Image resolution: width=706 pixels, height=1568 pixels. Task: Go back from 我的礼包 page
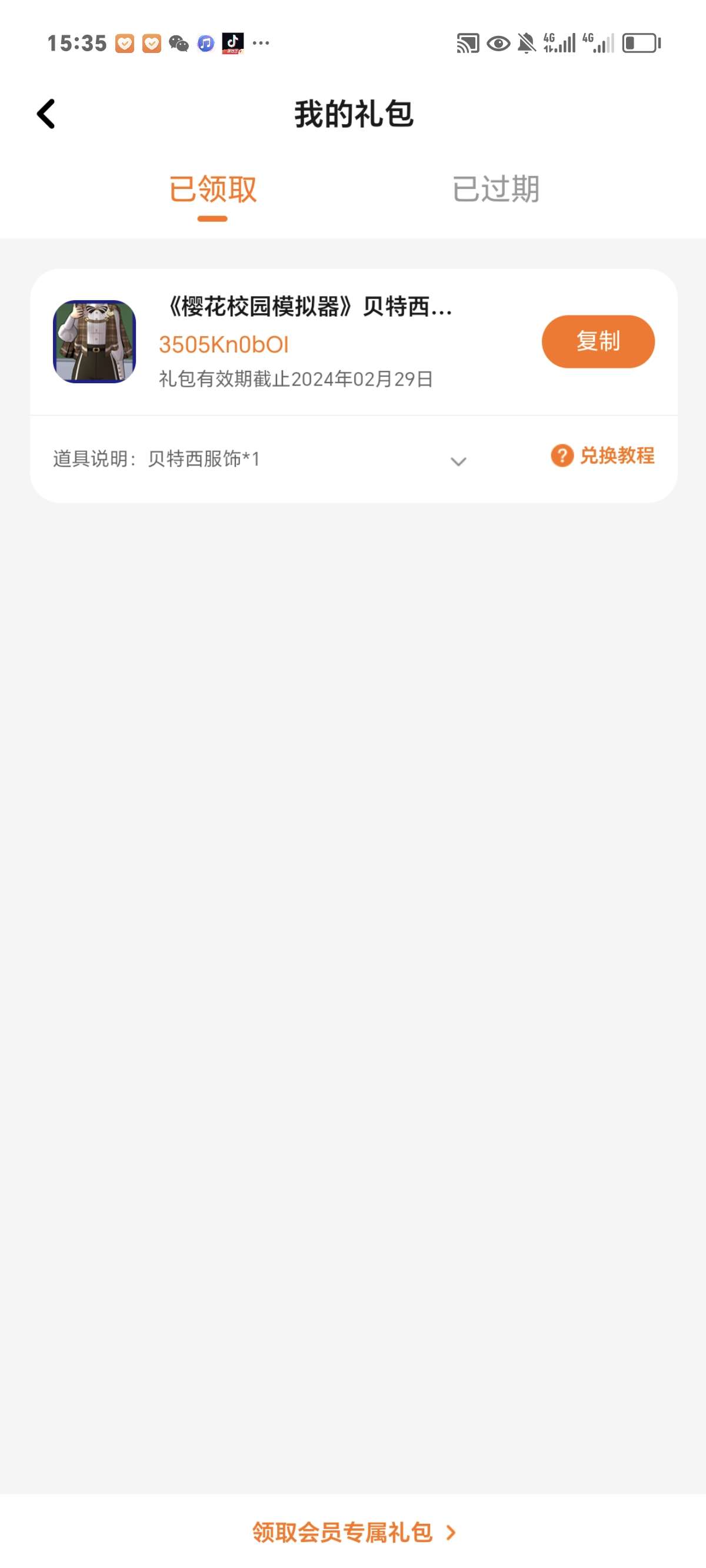click(x=46, y=114)
